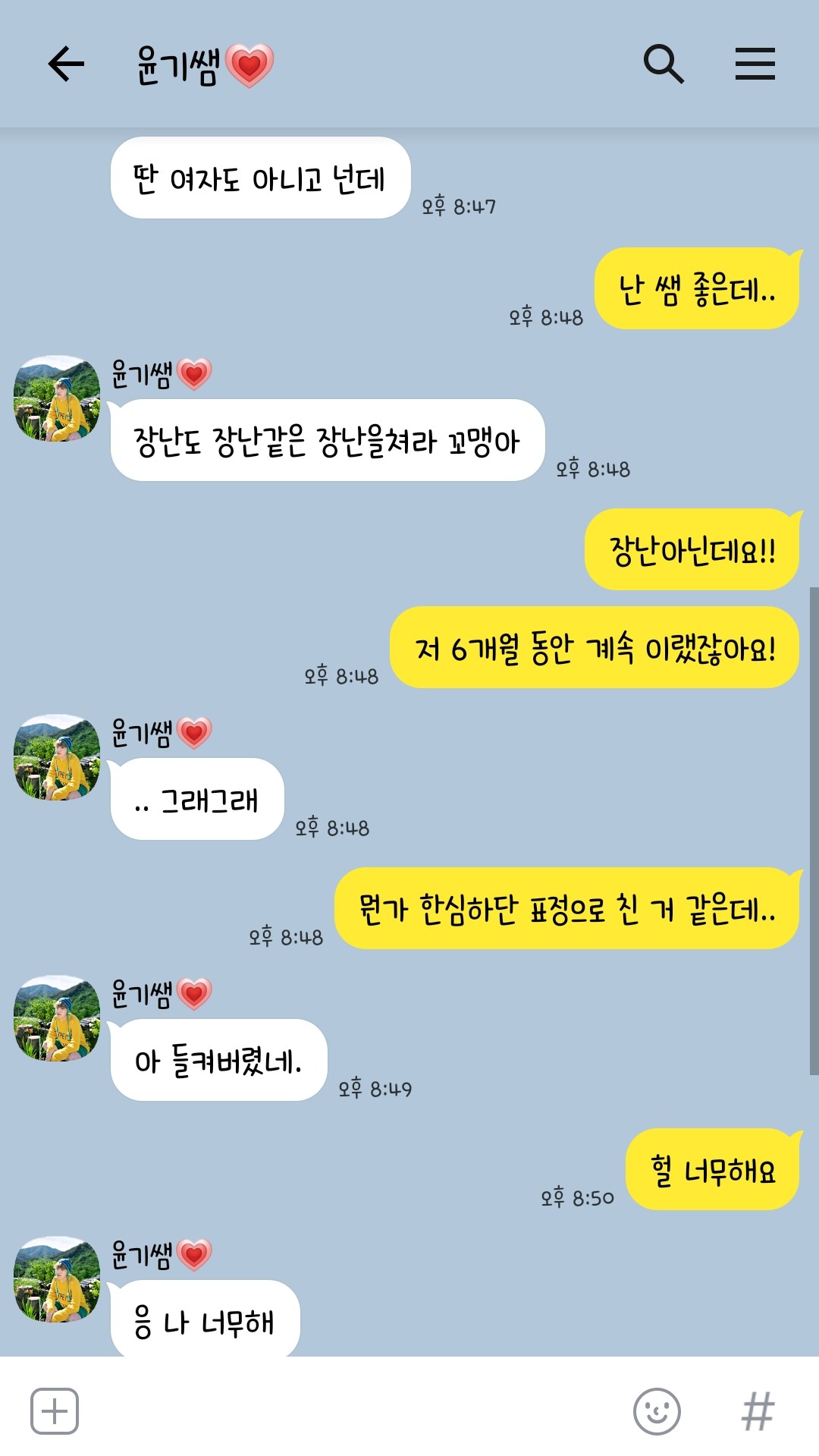Screen dimensions: 819x1456
Task: Tap the message text field
Action: 349,1411
